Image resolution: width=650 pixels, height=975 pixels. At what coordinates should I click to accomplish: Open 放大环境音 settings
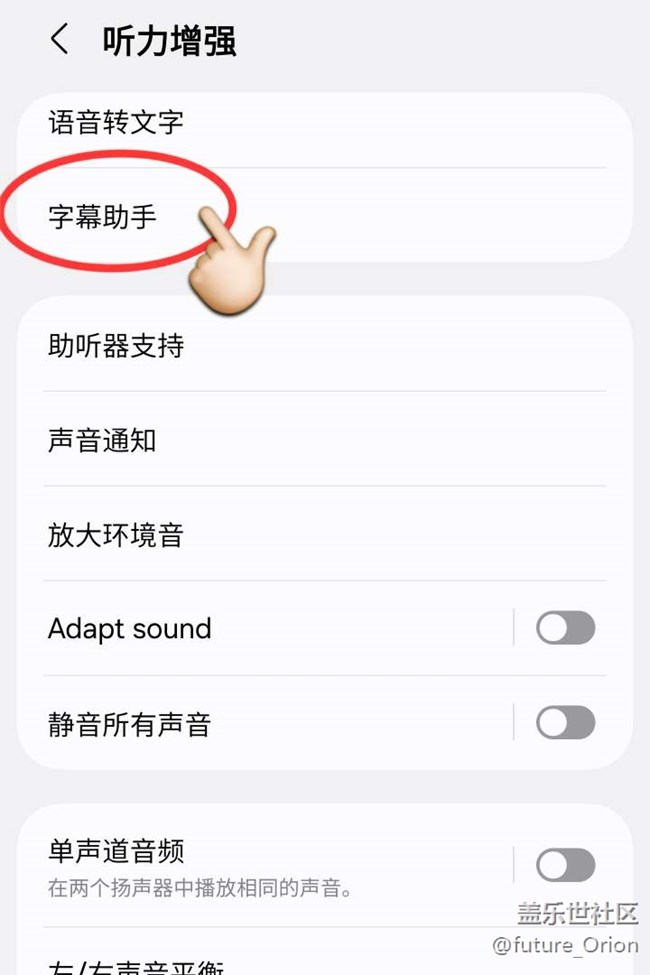click(116, 534)
